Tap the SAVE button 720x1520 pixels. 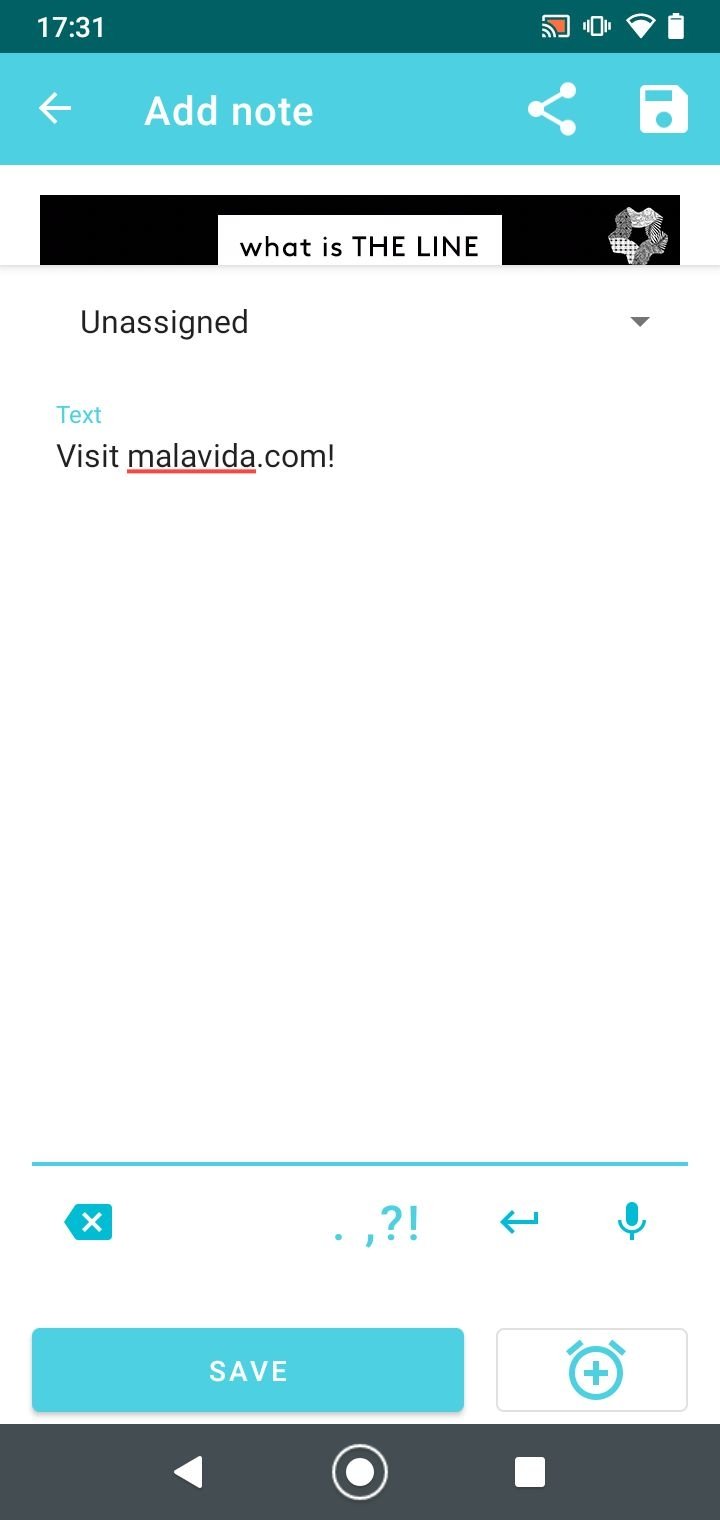[248, 1370]
